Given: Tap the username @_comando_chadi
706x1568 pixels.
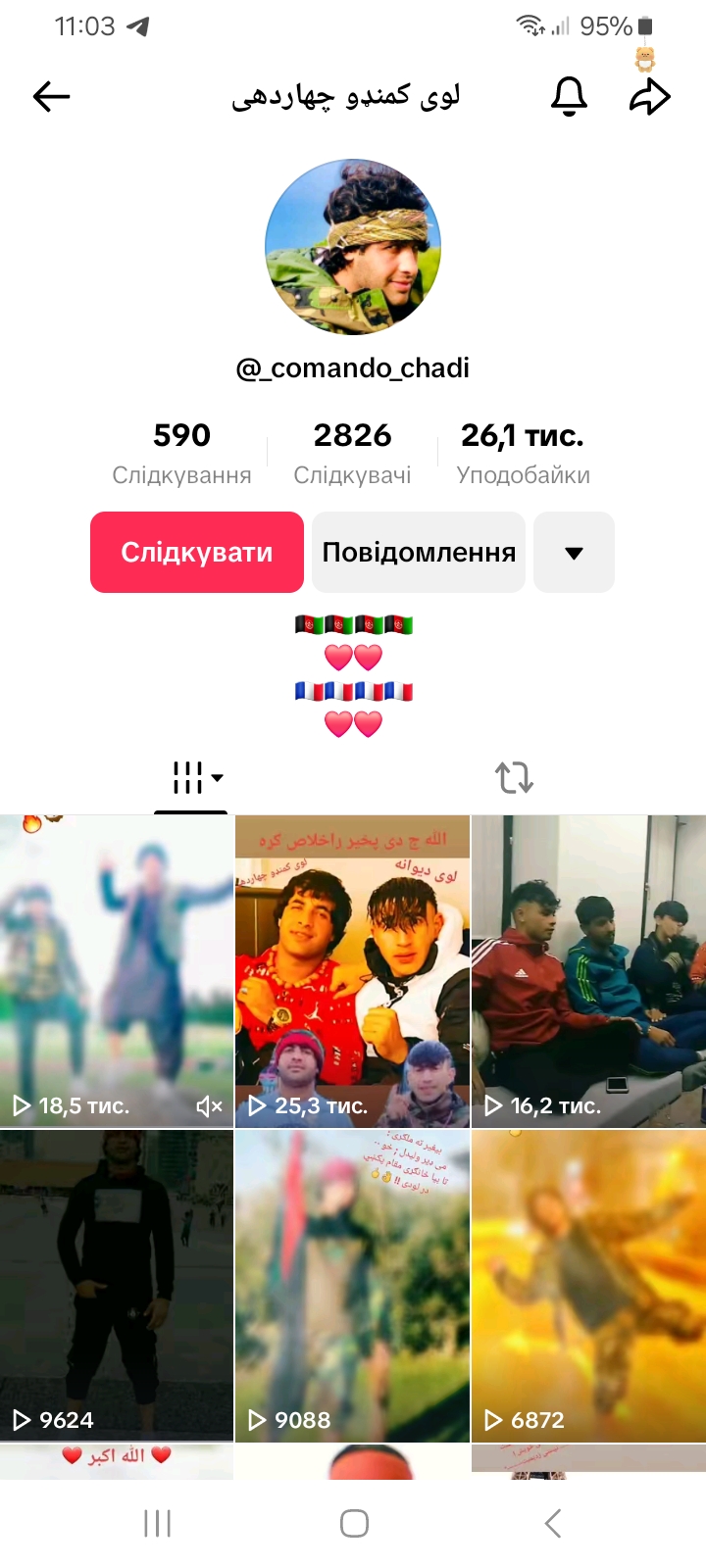Looking at the screenshot, I should click(352, 367).
